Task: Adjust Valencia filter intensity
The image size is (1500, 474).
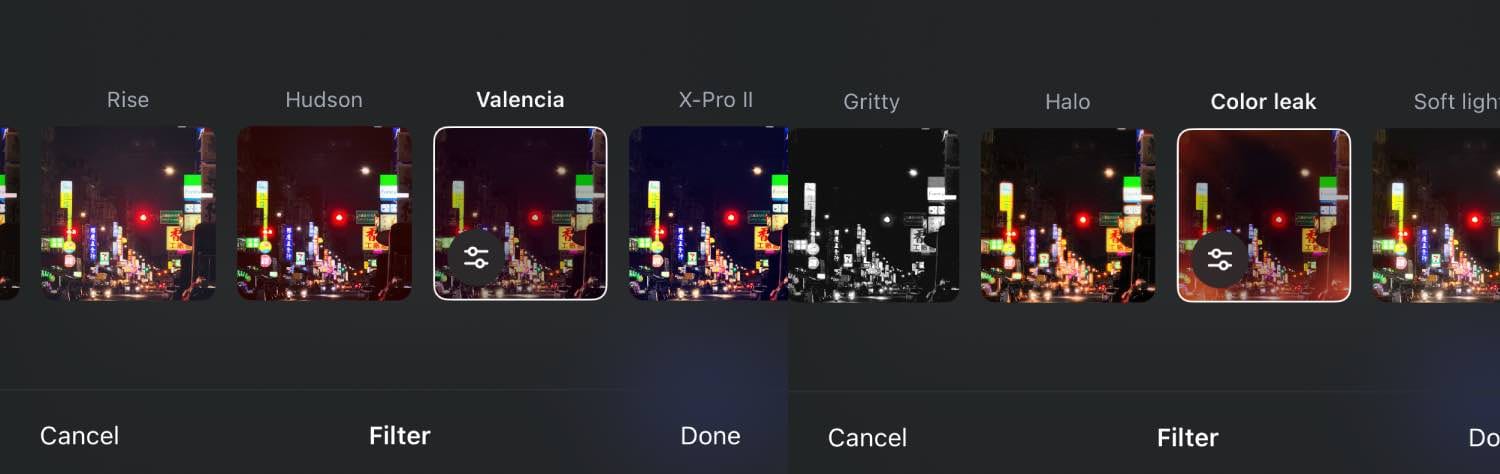Action: (476, 257)
